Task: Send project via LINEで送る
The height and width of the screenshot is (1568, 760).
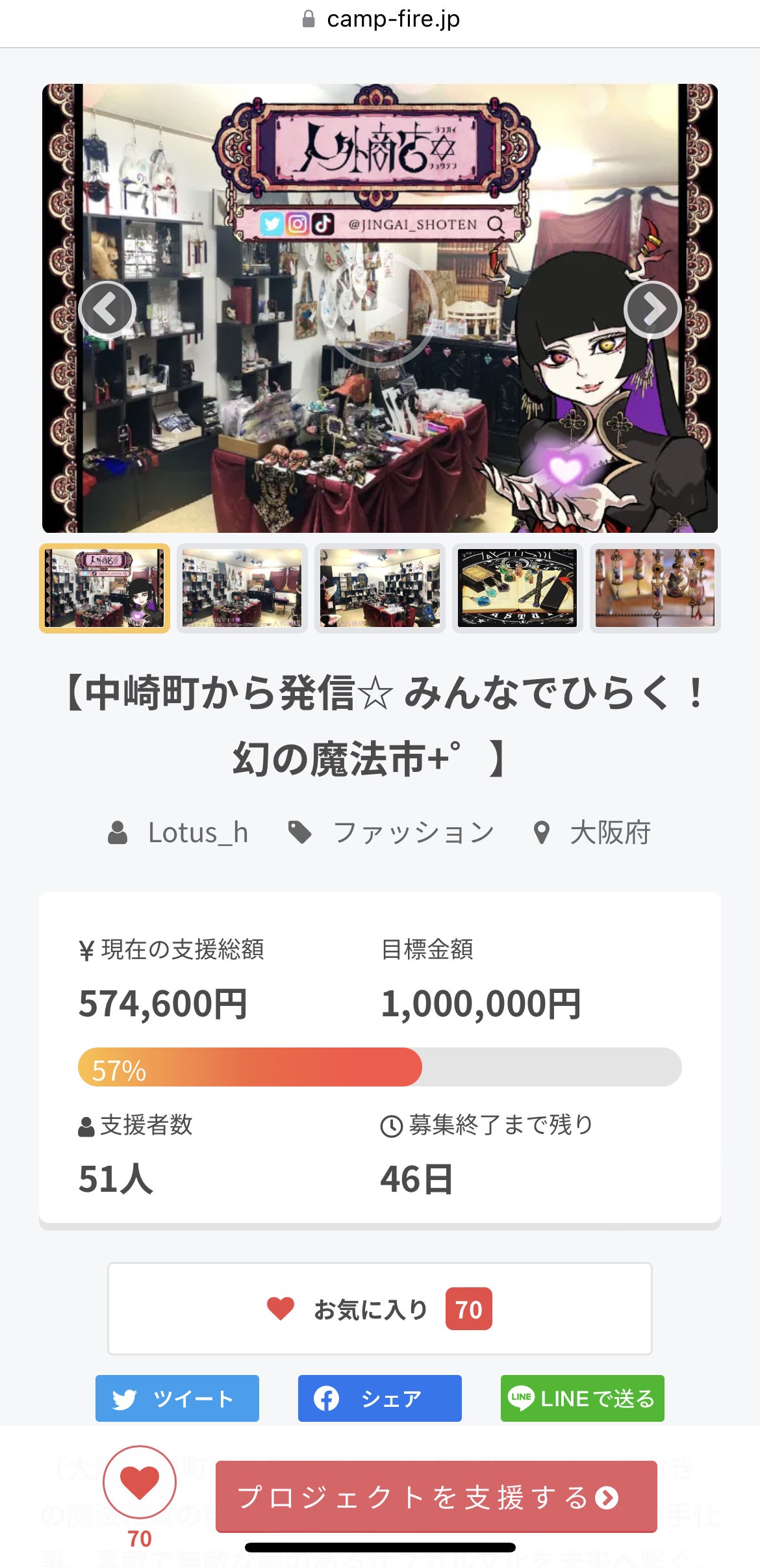Action: [582, 1398]
